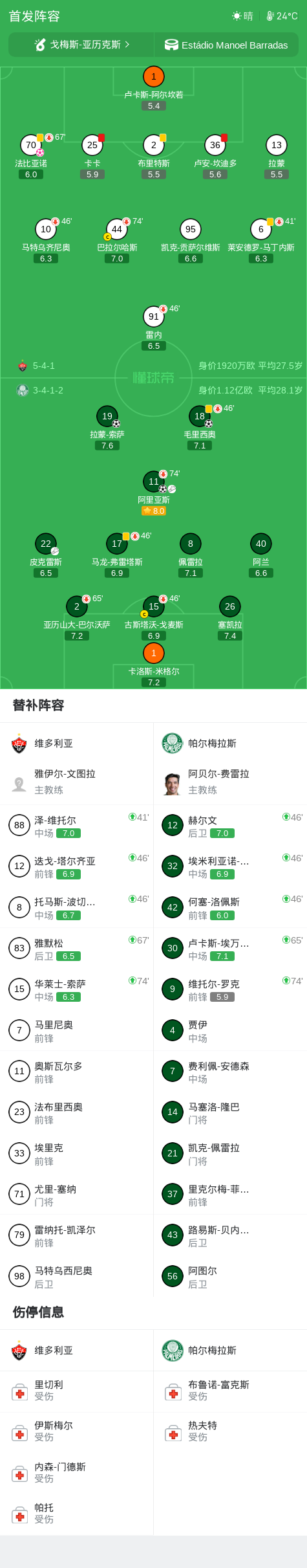Open goalkeeper 卢卡斯-阿尔坎若 on the pitch
The height and width of the screenshot is (1568, 307).
click(x=153, y=89)
